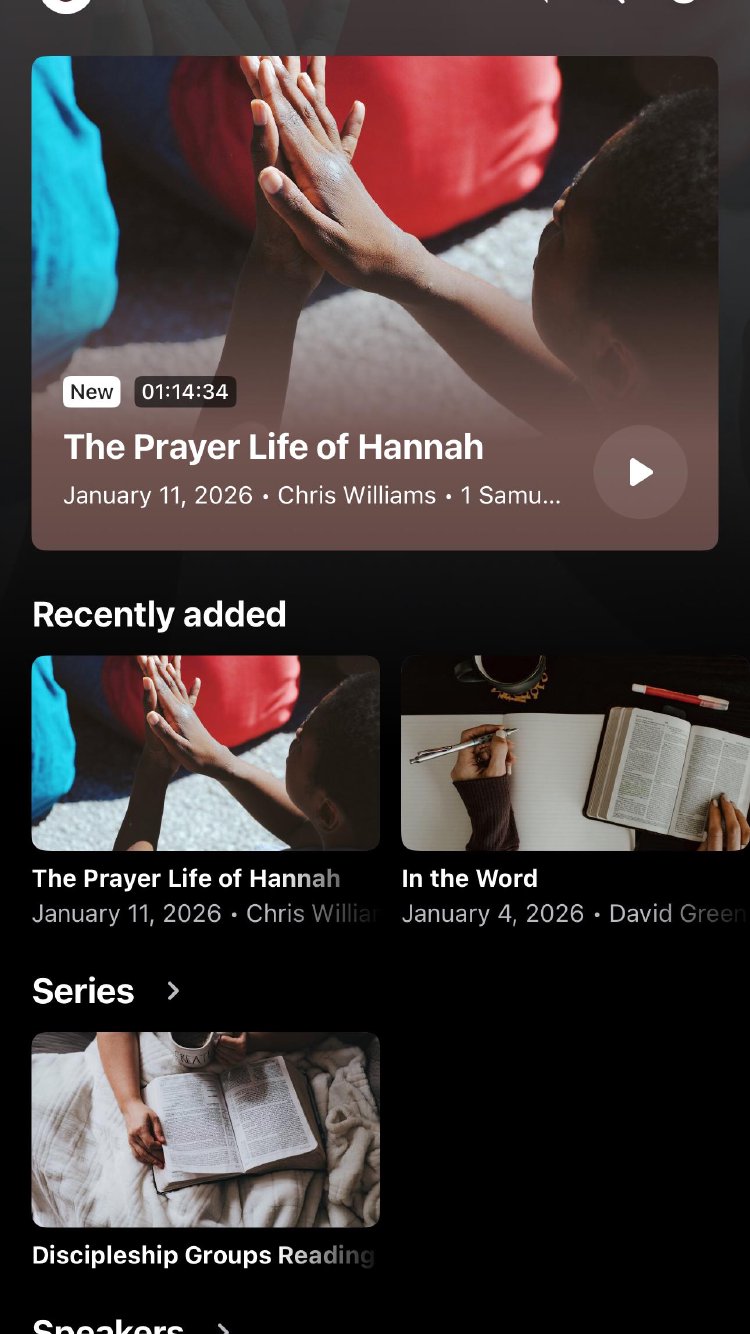Open the Discipleship Groups Reading series
The height and width of the screenshot is (1334, 750).
[205, 1130]
